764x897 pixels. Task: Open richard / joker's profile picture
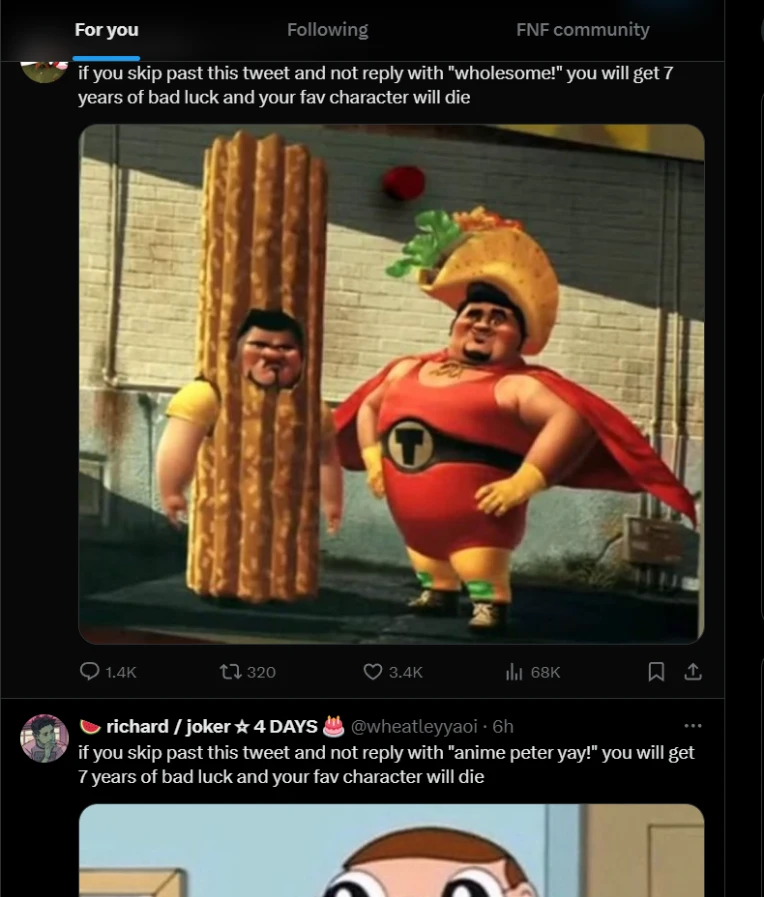44,738
